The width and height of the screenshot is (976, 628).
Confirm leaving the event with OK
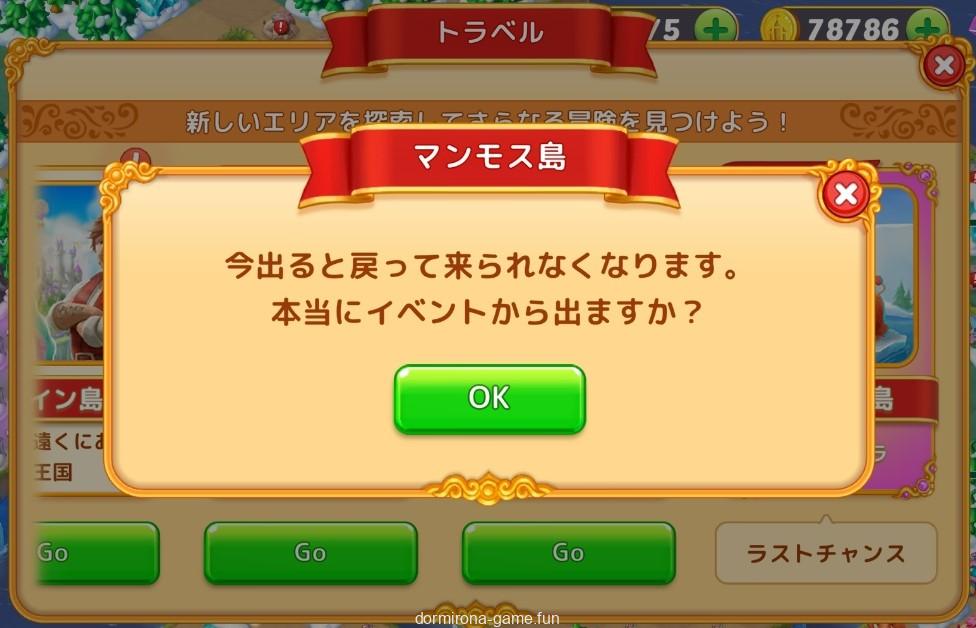pyautogui.click(x=489, y=398)
